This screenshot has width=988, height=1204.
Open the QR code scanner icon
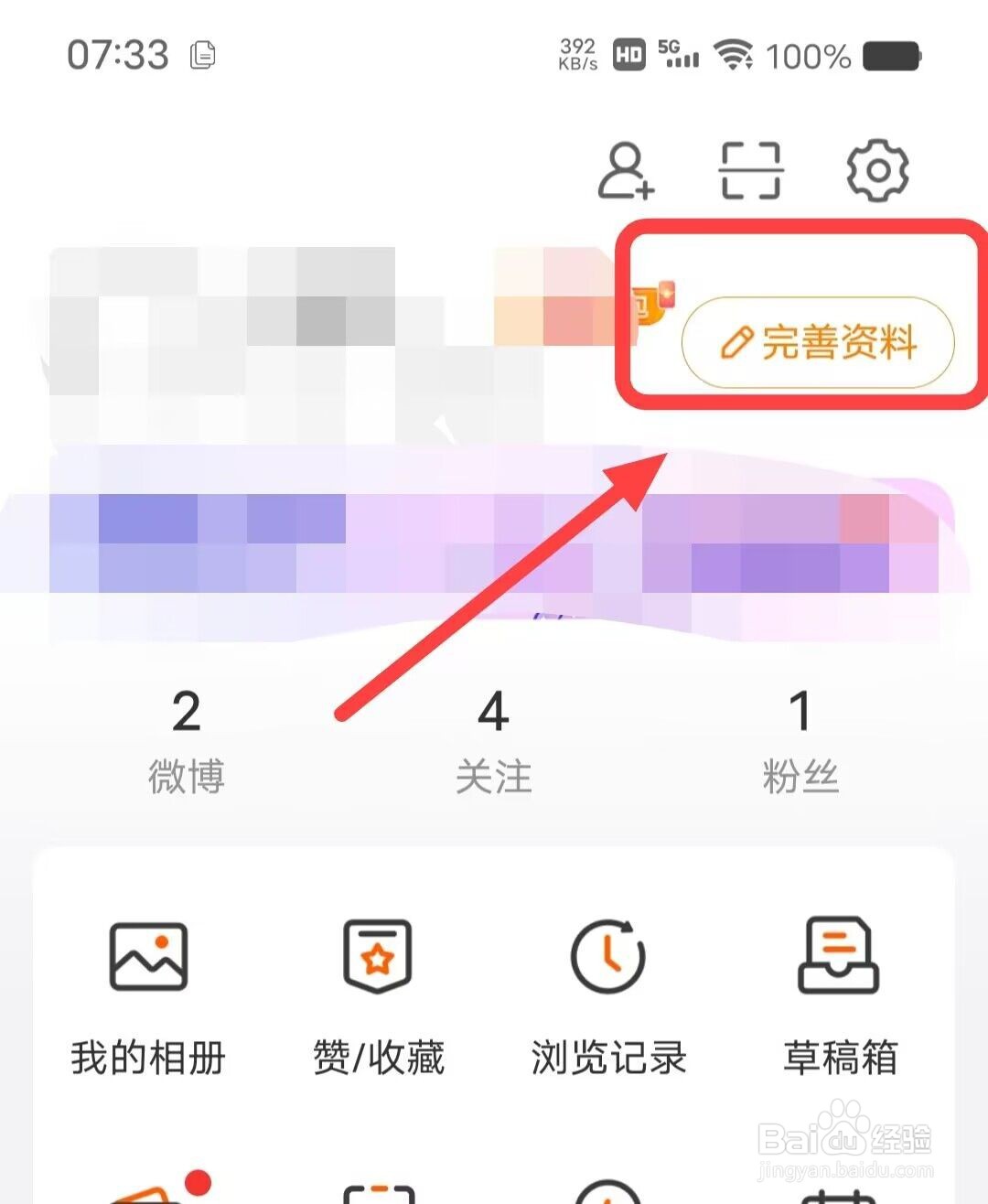(x=749, y=172)
